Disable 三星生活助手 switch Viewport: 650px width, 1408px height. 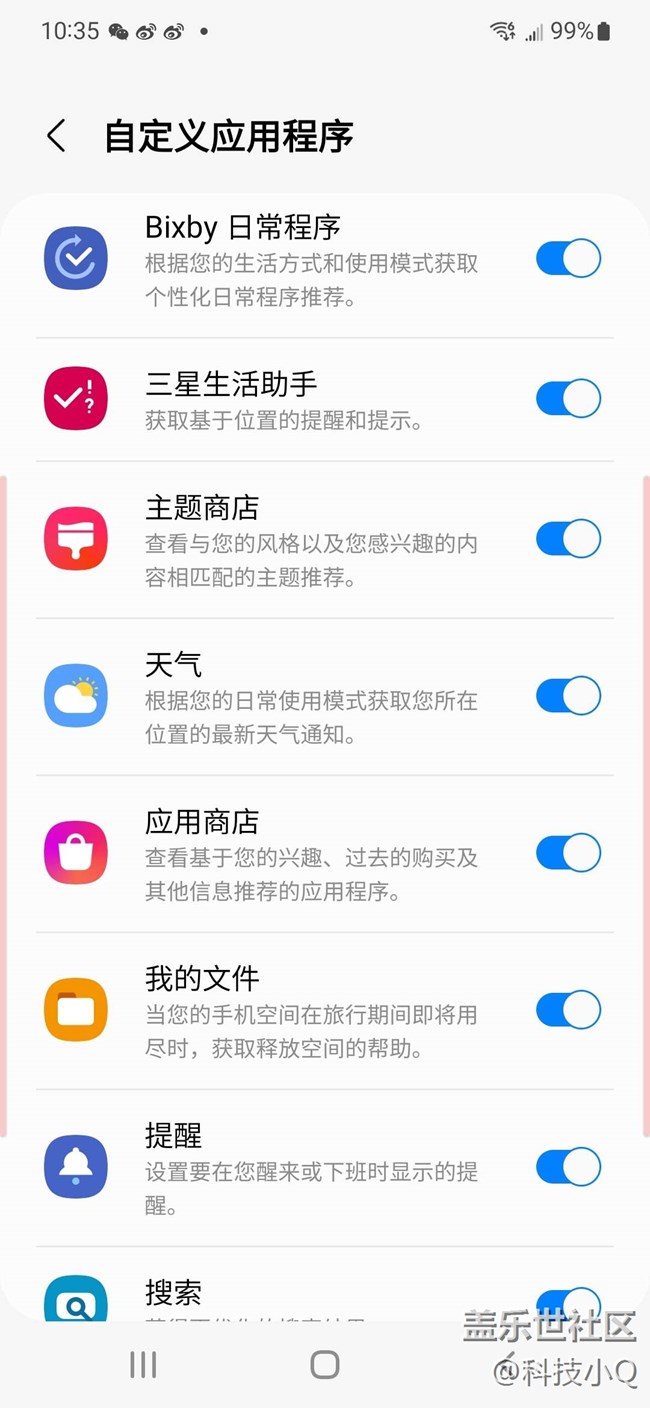click(568, 398)
